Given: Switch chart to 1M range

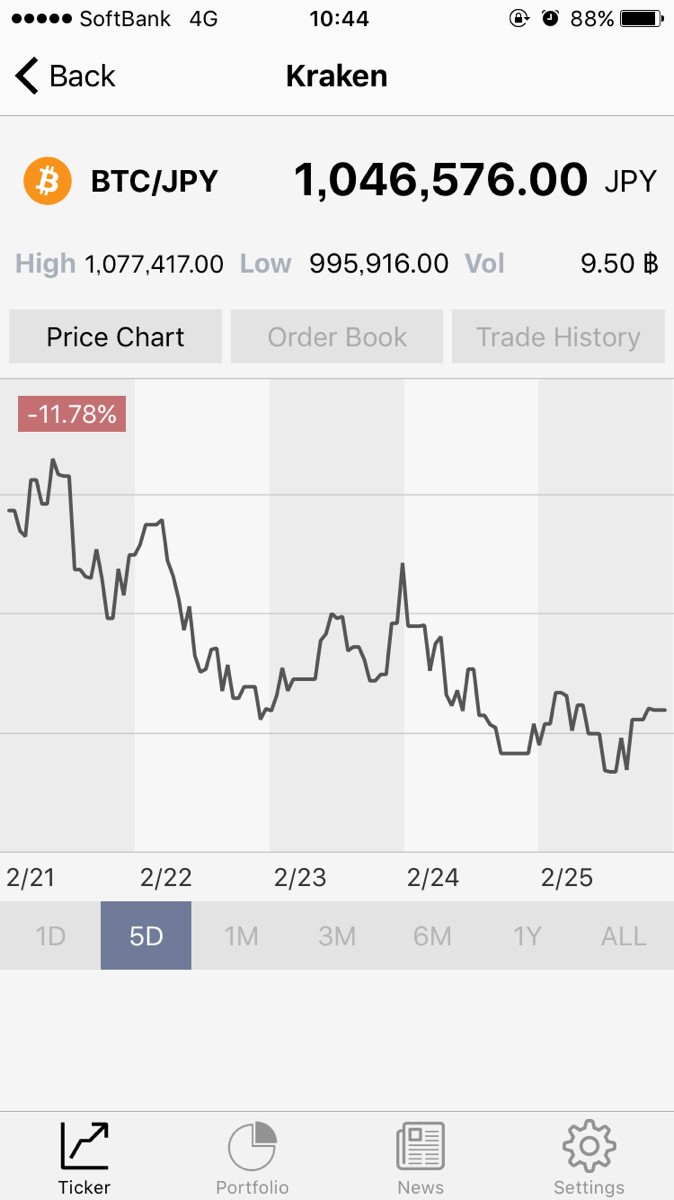Looking at the screenshot, I should point(241,936).
